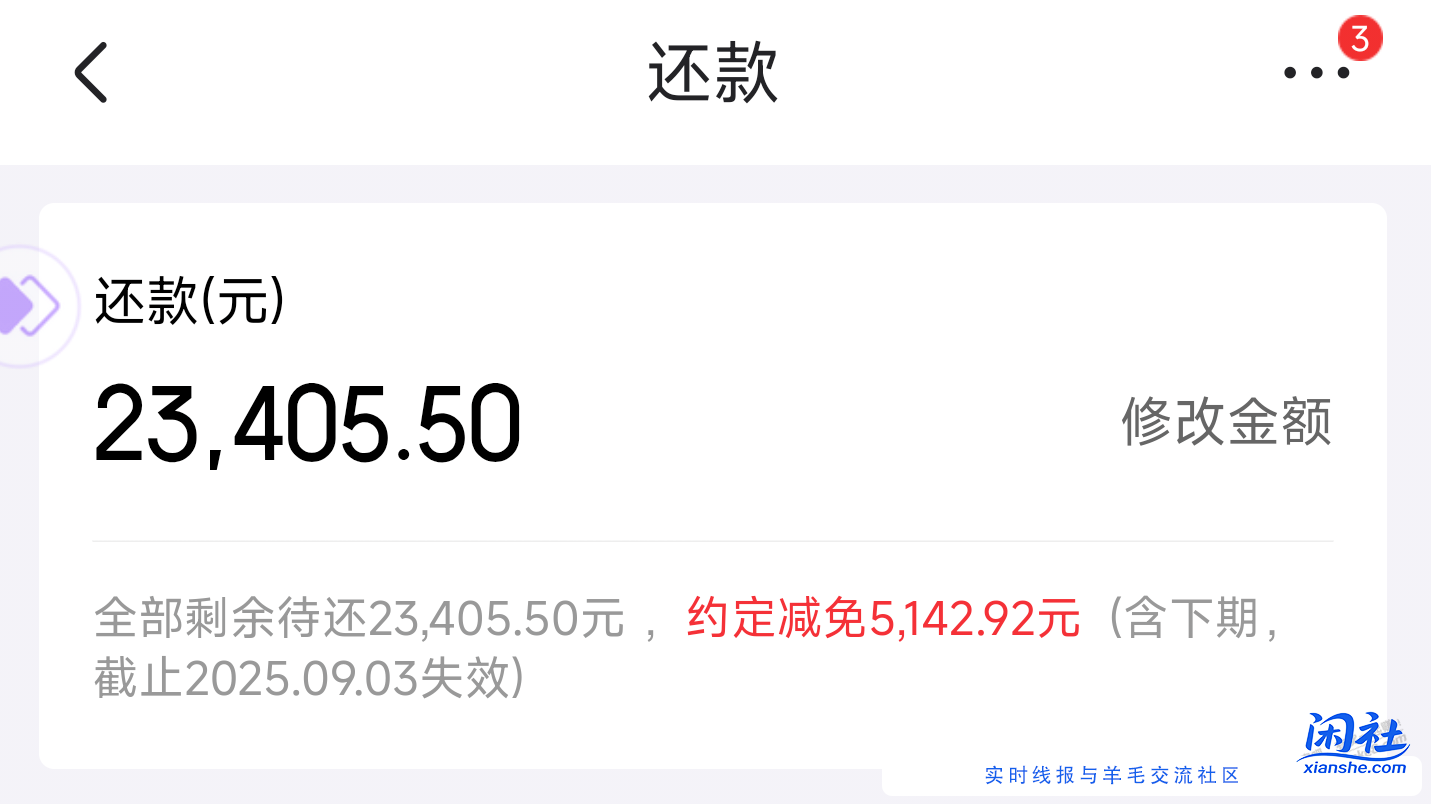Go back from the 还款 page
This screenshot has width=1431, height=804.
pyautogui.click(x=91, y=72)
